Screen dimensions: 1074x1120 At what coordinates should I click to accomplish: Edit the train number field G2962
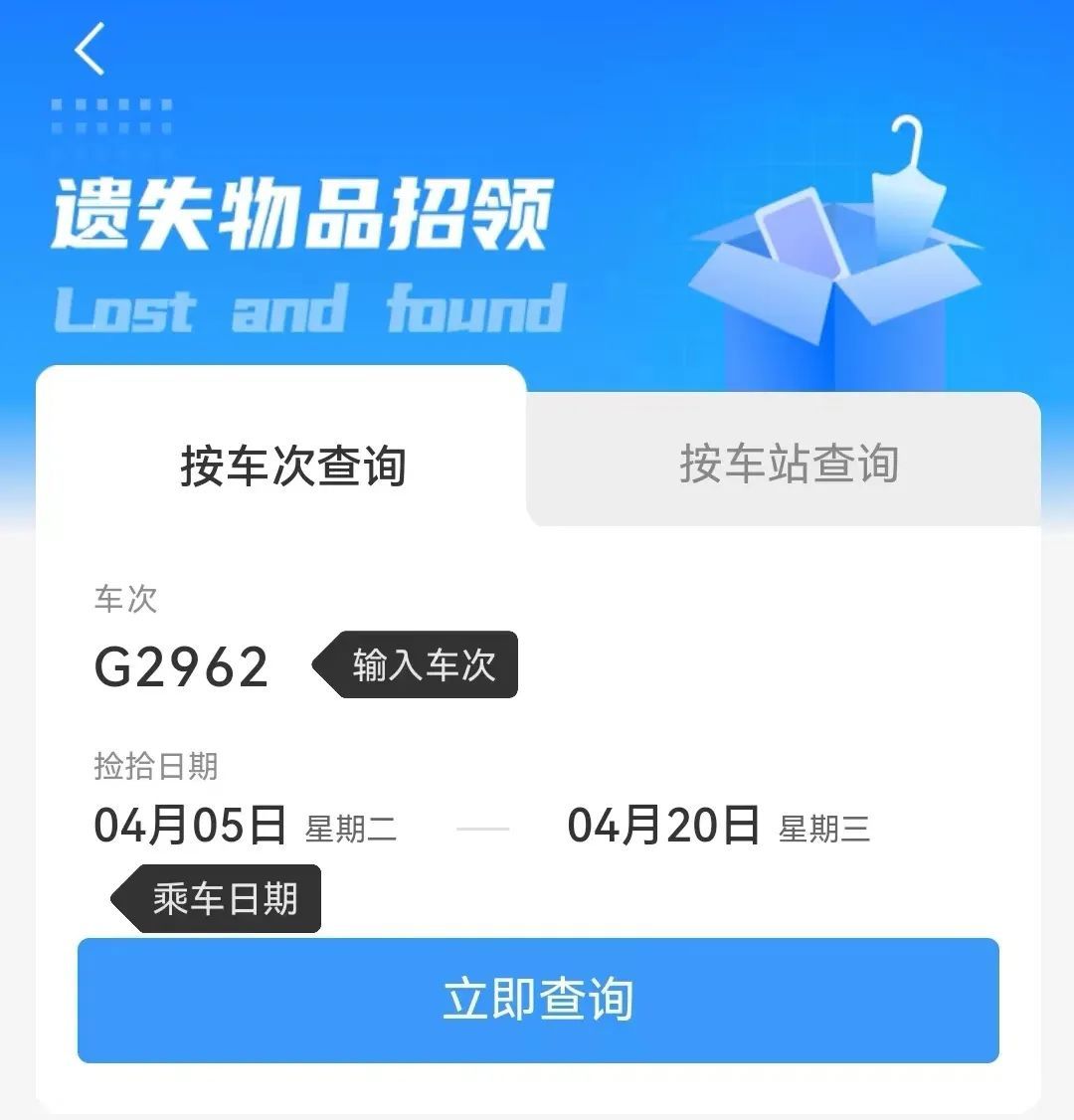coord(181,666)
